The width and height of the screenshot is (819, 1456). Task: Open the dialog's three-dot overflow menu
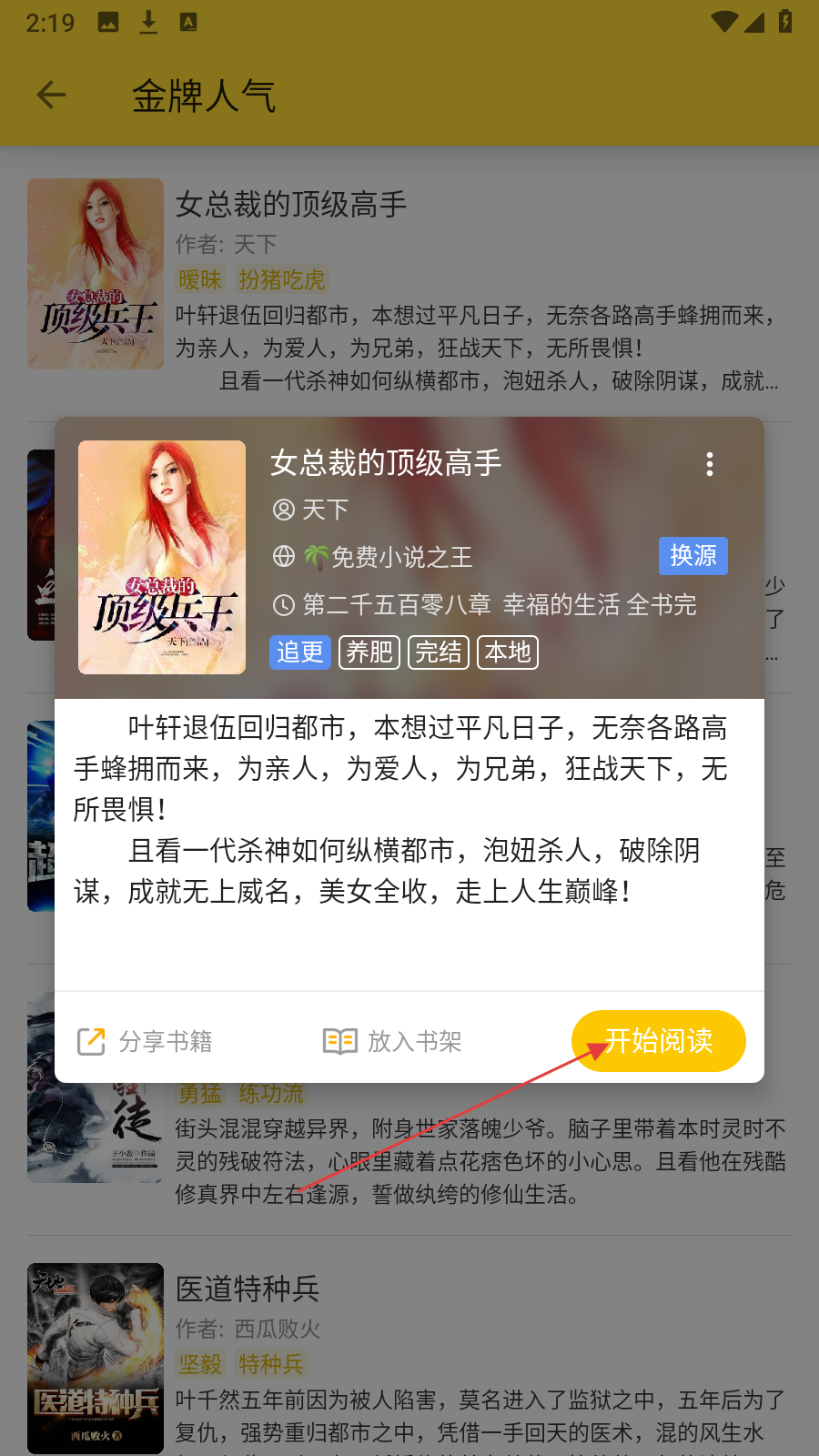(x=710, y=464)
